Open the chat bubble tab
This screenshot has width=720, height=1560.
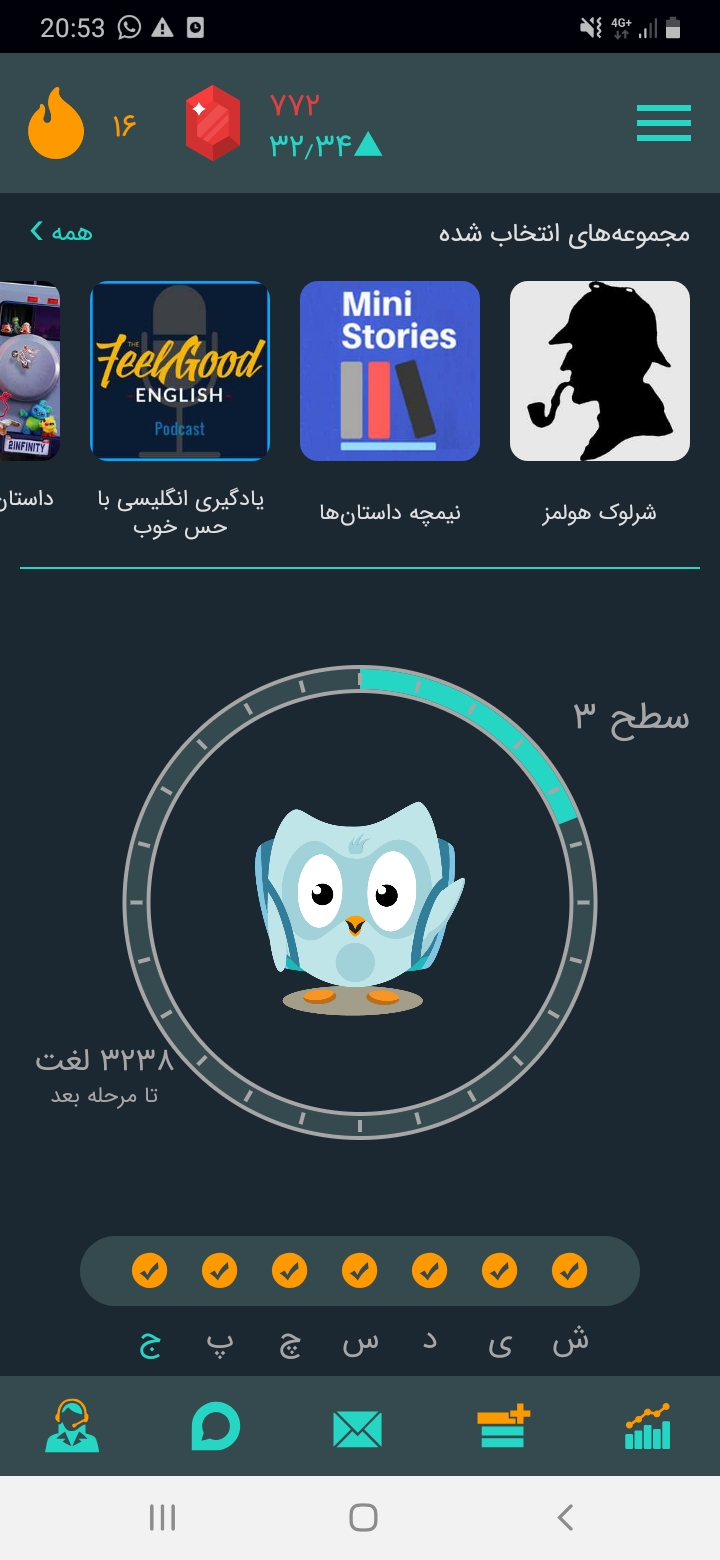216,1426
